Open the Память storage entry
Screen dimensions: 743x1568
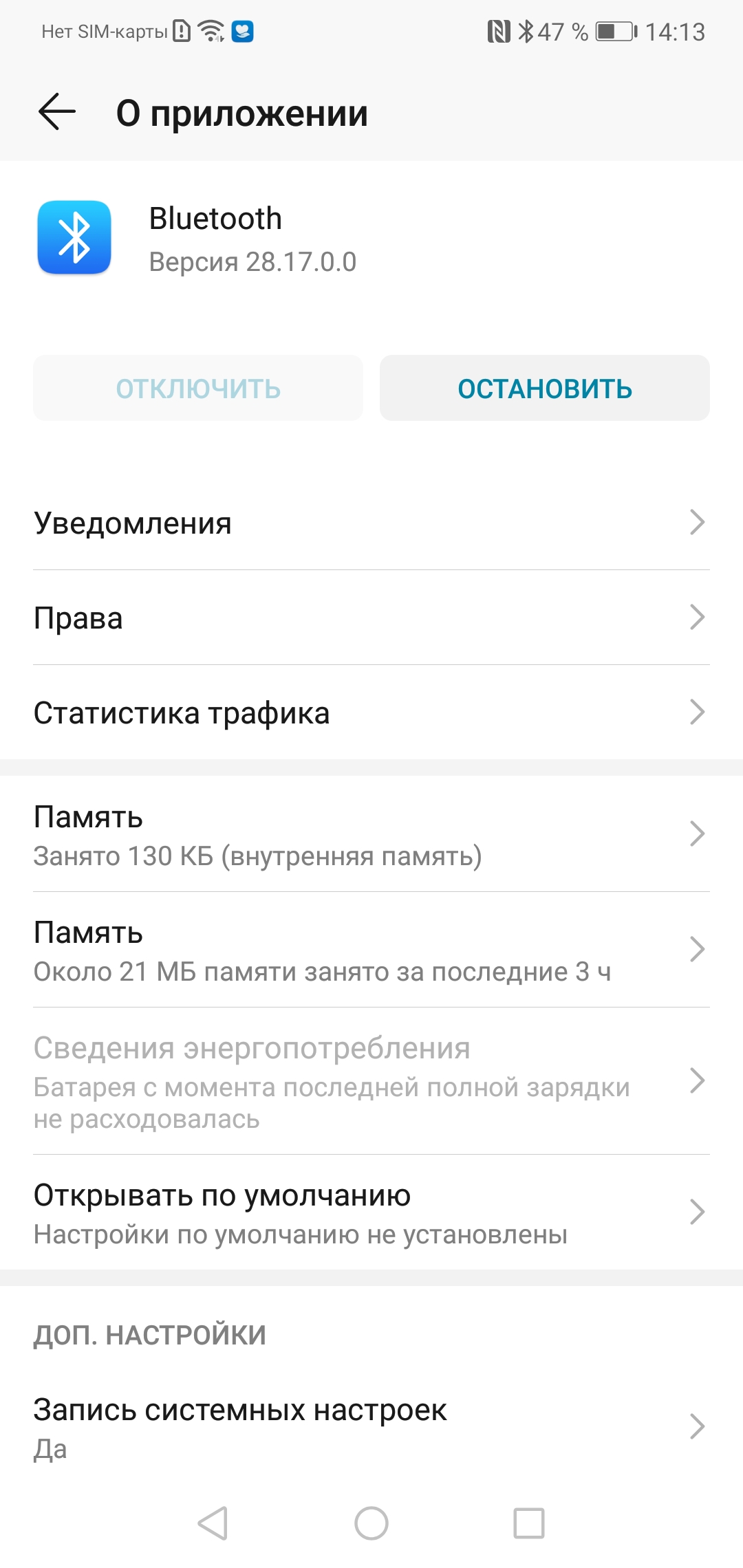[x=371, y=836]
